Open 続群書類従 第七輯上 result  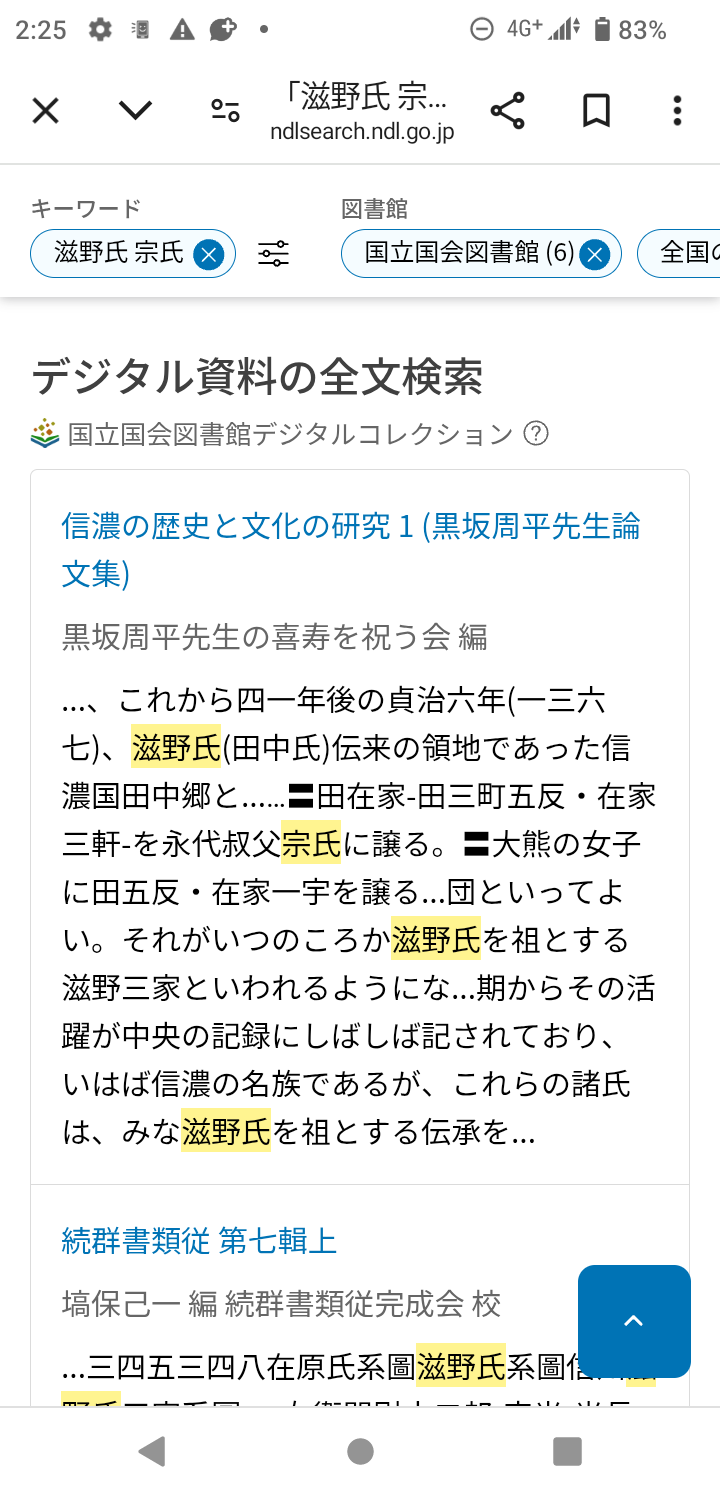pyautogui.click(x=199, y=1241)
